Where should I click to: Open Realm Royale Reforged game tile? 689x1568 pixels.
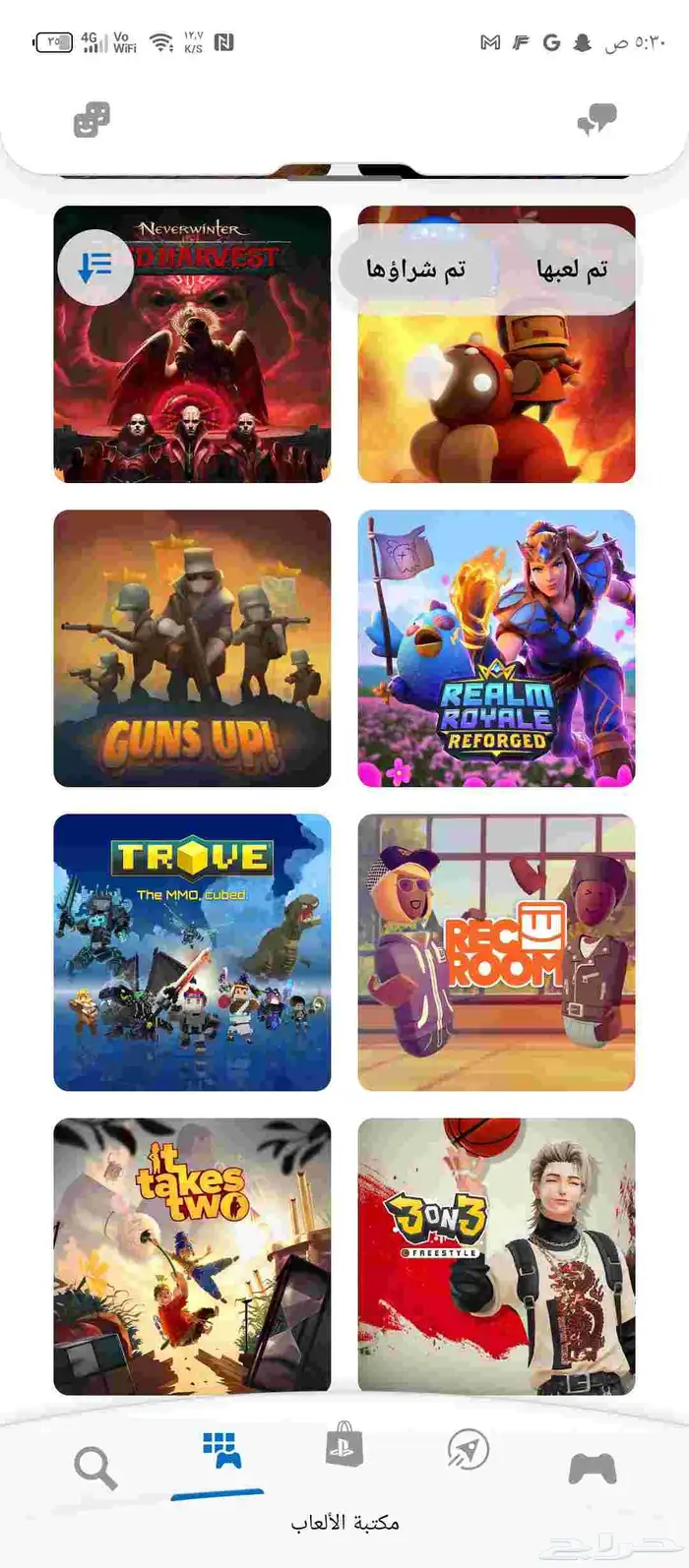click(496, 648)
